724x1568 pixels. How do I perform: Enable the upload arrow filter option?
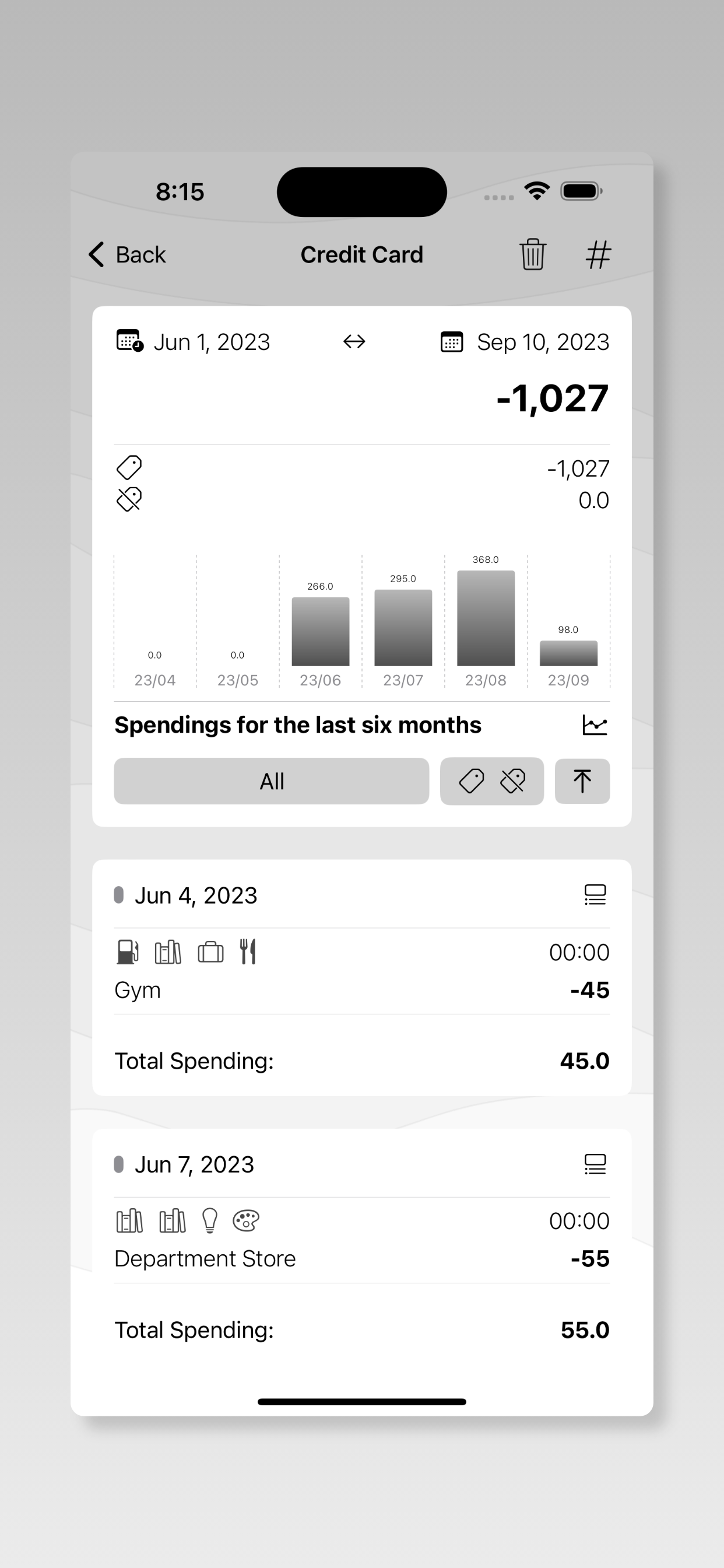(x=582, y=781)
